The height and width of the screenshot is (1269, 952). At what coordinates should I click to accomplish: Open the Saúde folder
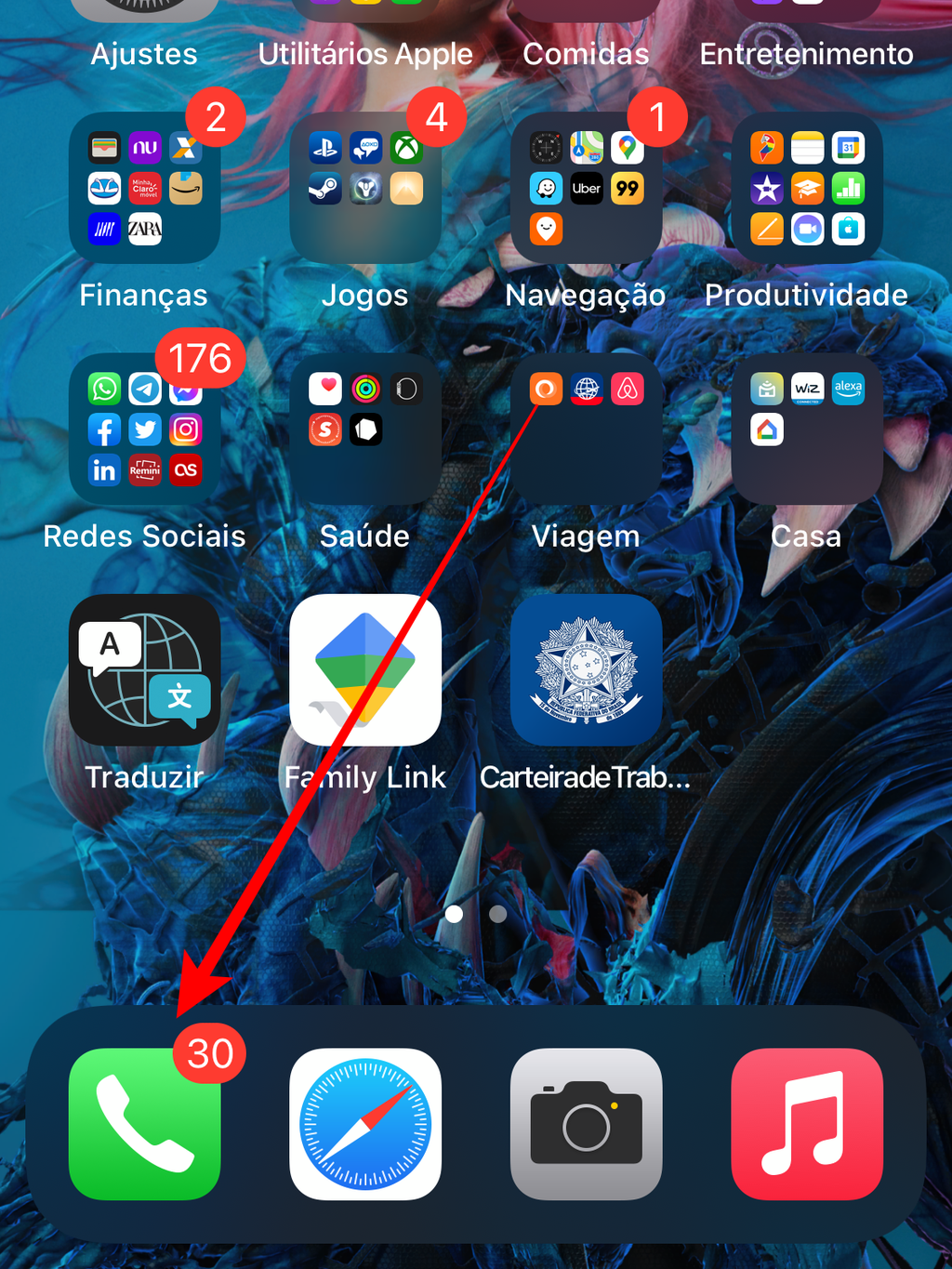coord(365,430)
